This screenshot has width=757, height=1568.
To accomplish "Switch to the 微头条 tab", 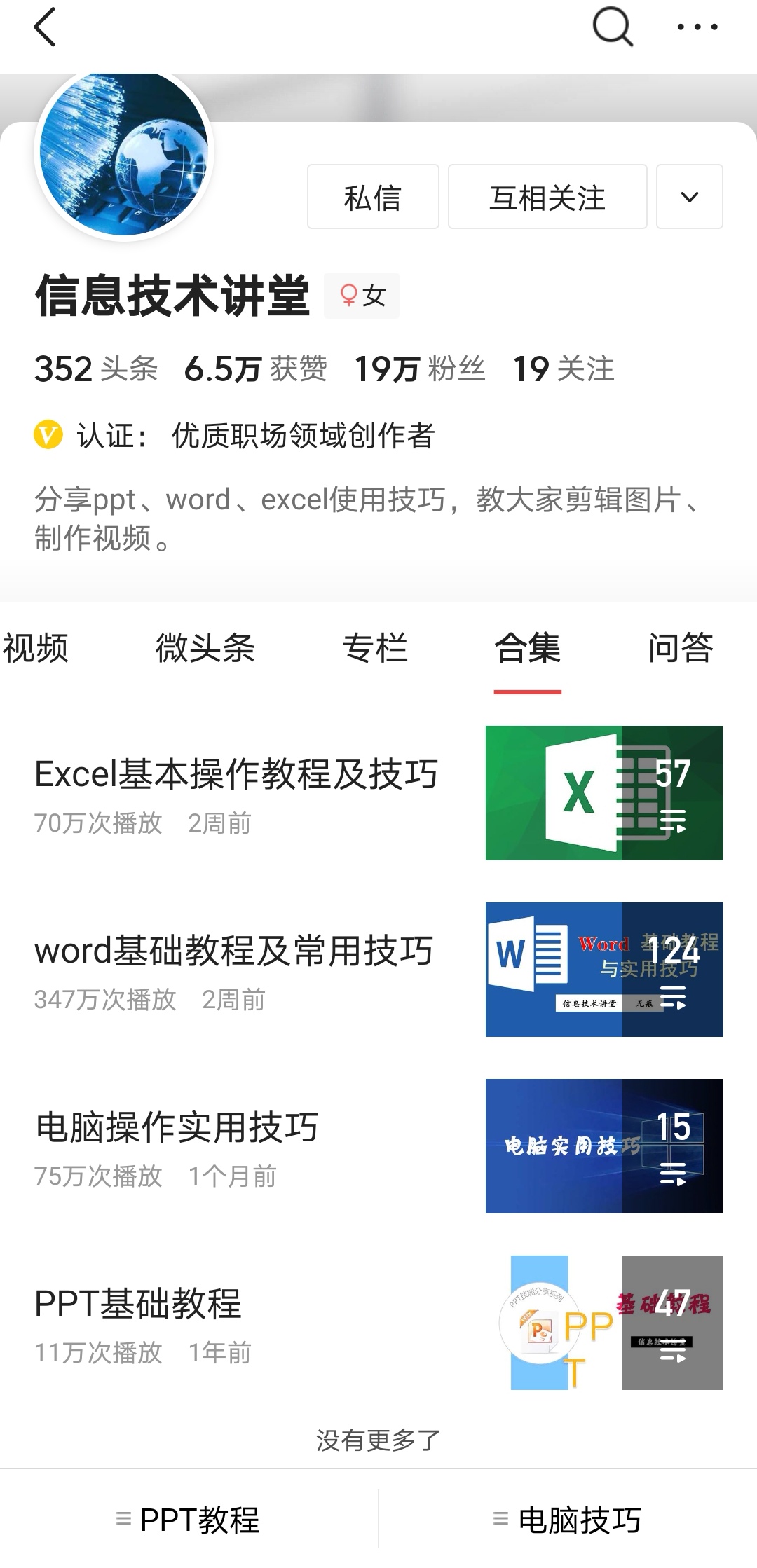I will click(x=205, y=647).
